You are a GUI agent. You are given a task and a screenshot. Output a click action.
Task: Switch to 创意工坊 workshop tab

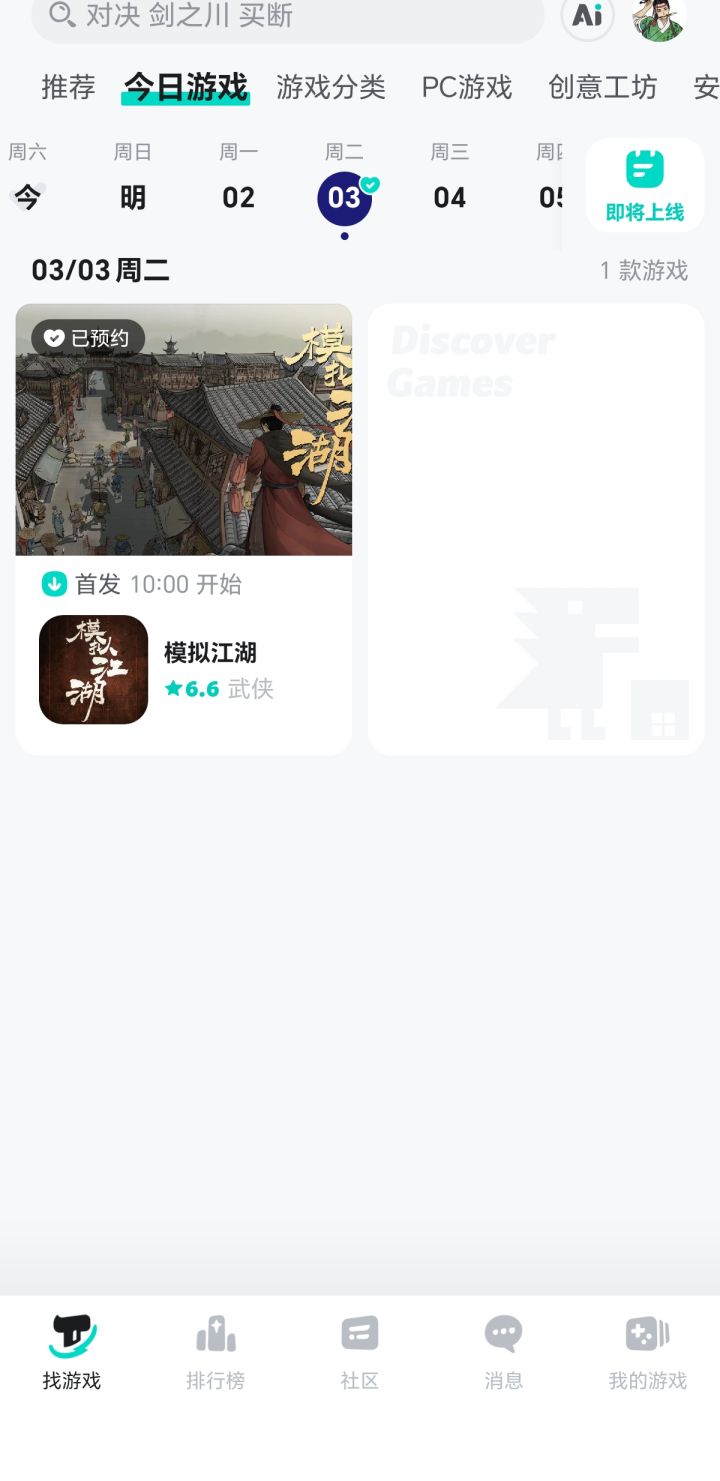602,88
